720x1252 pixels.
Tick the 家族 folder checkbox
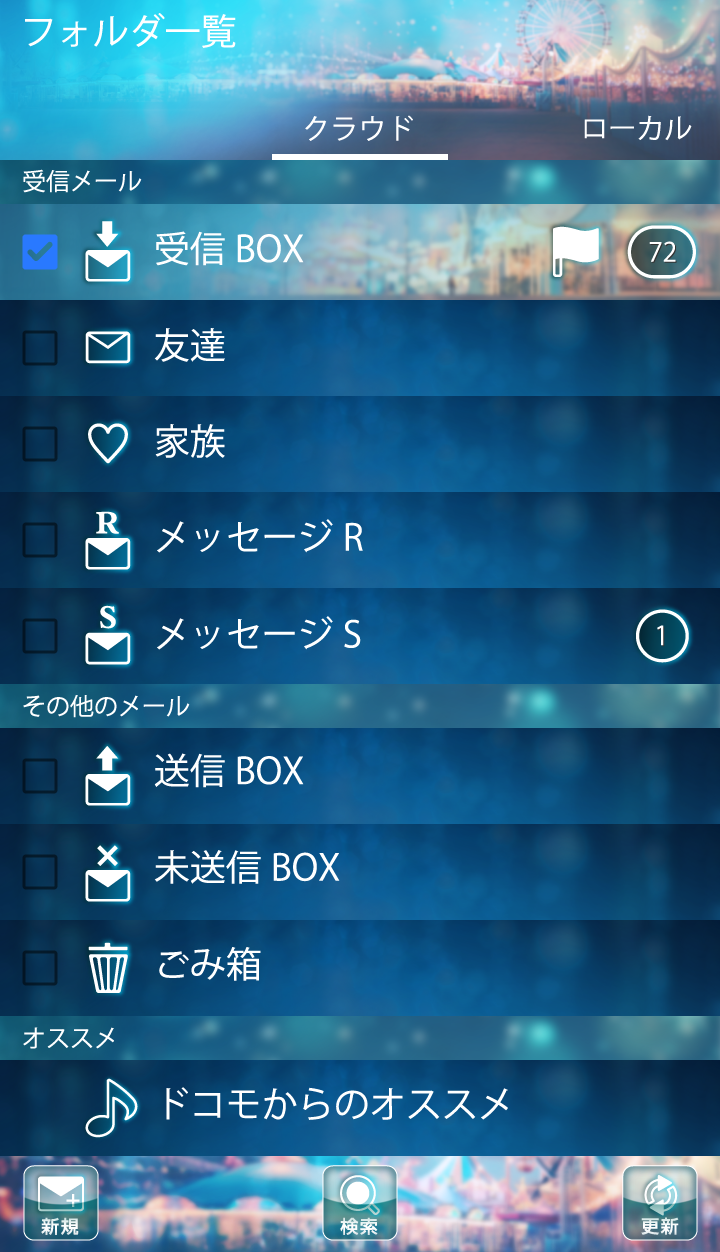click(40, 444)
